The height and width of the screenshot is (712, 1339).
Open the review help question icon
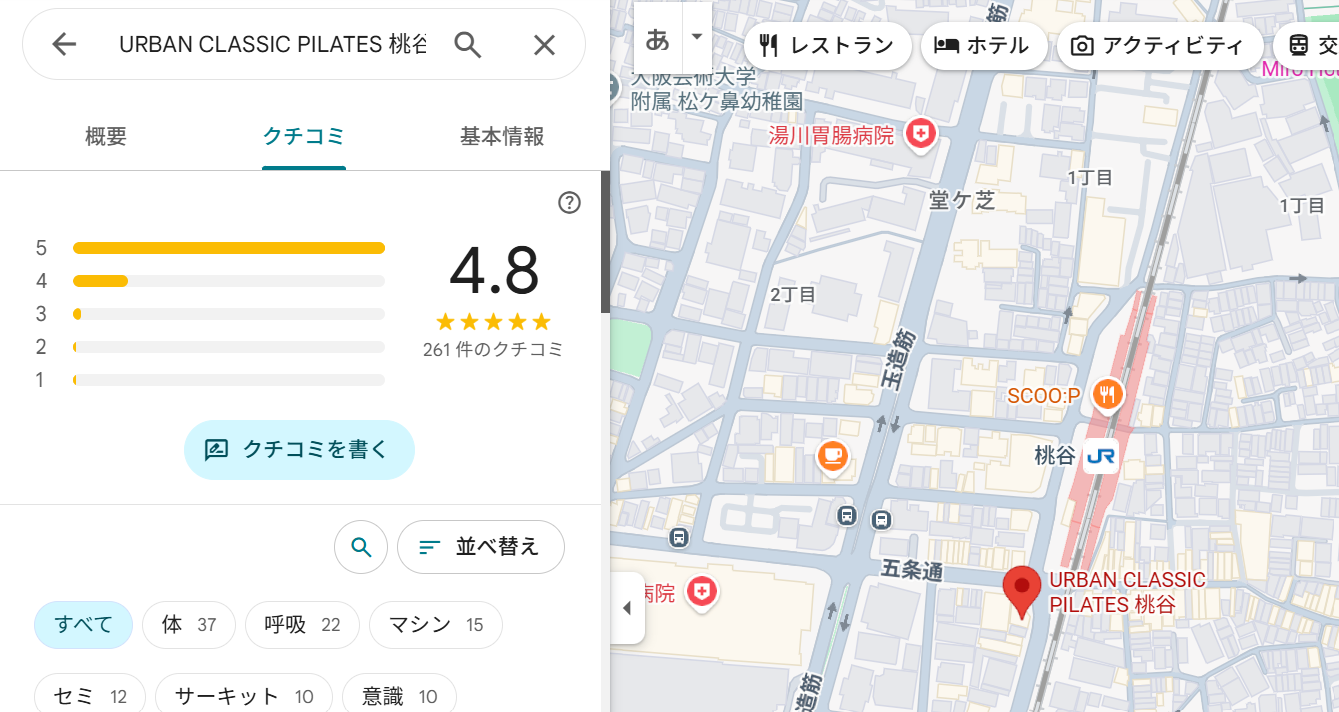pyautogui.click(x=569, y=203)
